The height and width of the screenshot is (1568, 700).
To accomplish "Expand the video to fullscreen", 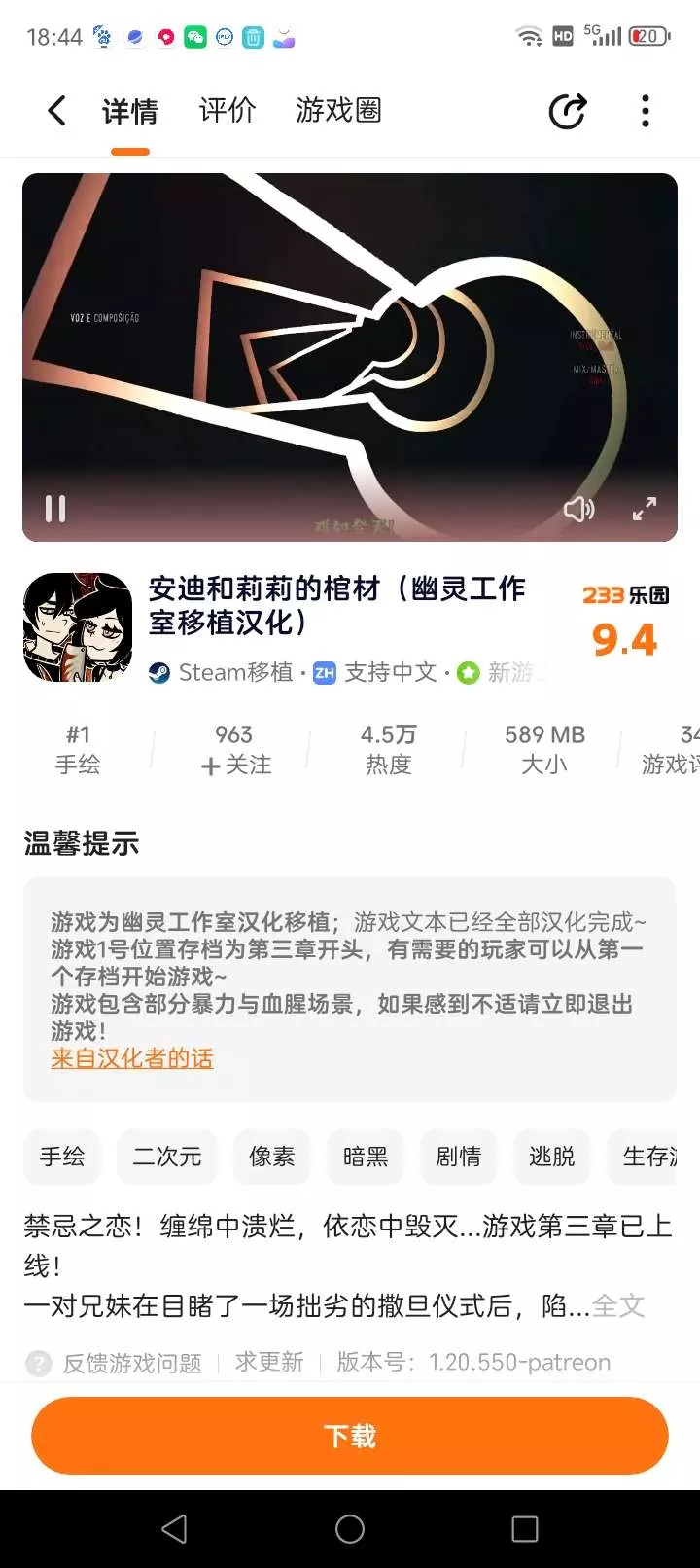I will 645,509.
